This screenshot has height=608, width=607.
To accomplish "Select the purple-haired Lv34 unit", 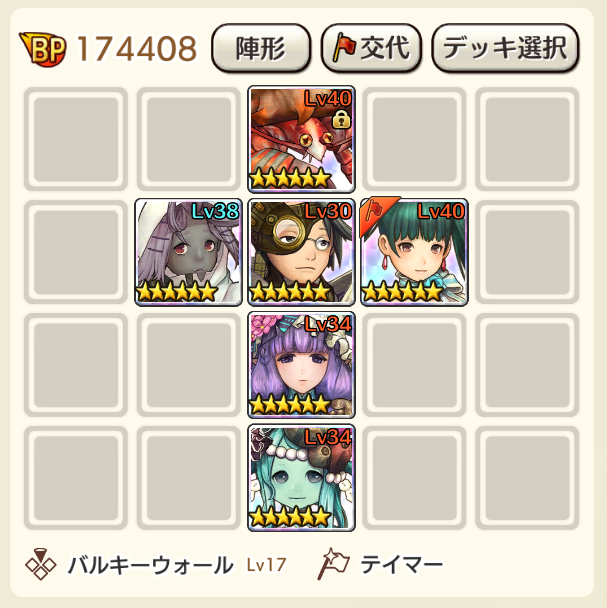I will click(x=302, y=364).
